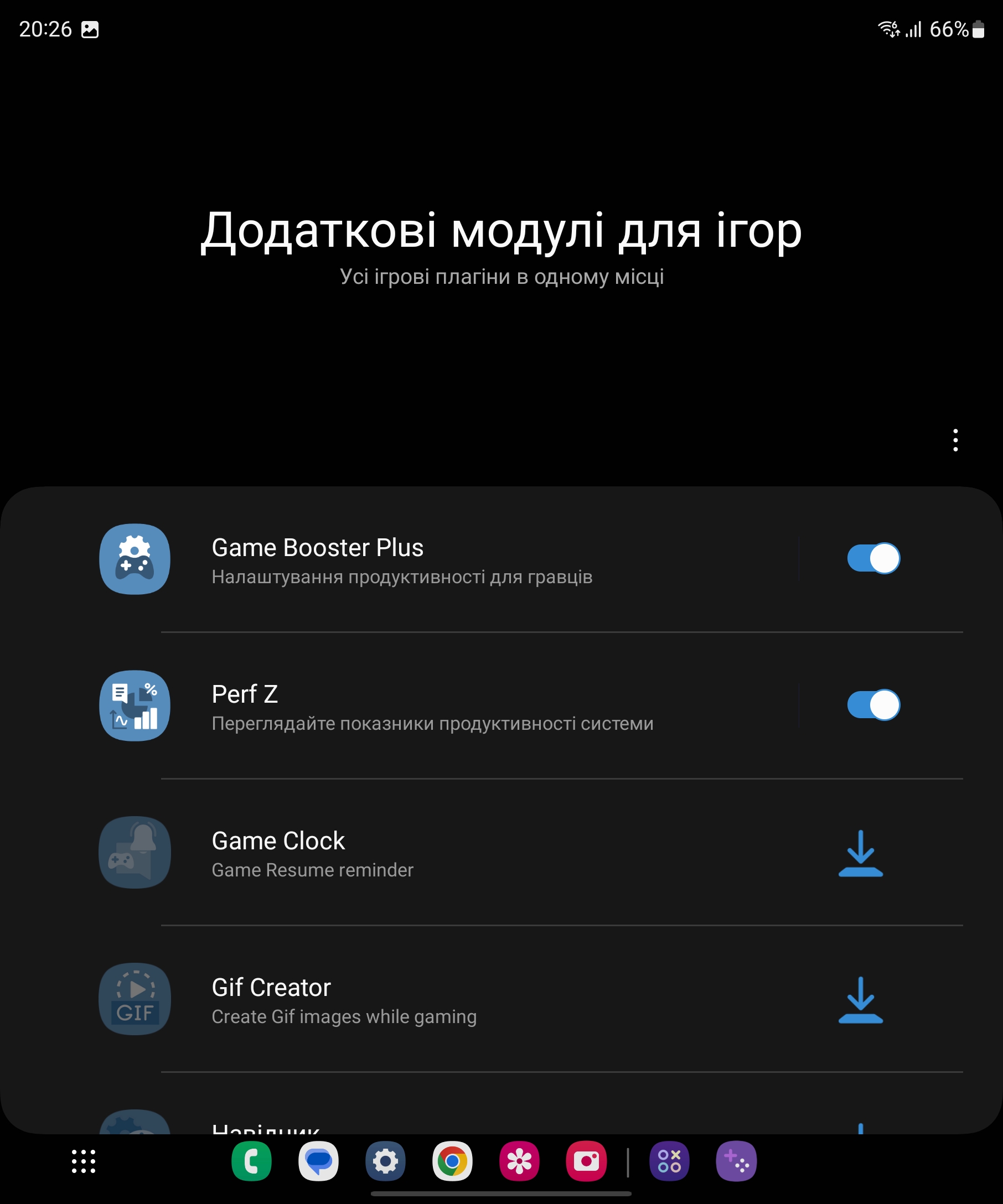Download the Game Clock plugin
1003x1204 pixels.
(x=860, y=854)
